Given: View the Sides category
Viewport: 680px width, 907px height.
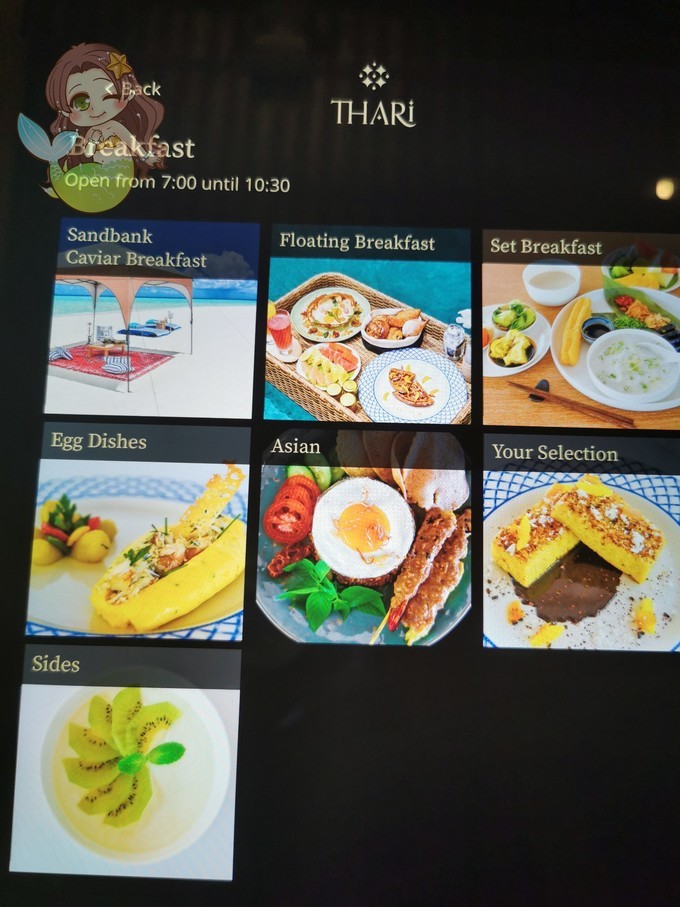Looking at the screenshot, I should click(126, 765).
